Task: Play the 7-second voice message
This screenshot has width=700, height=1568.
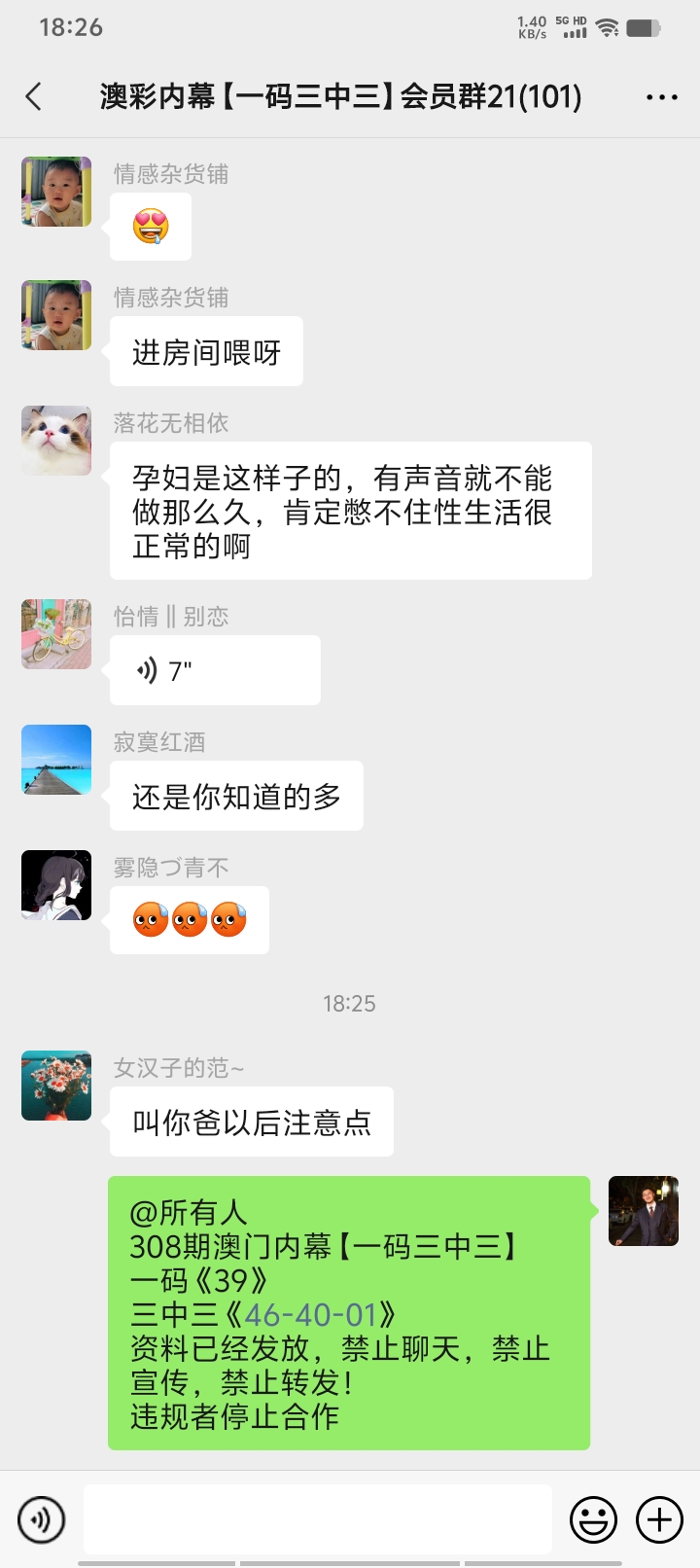Action: coord(214,670)
